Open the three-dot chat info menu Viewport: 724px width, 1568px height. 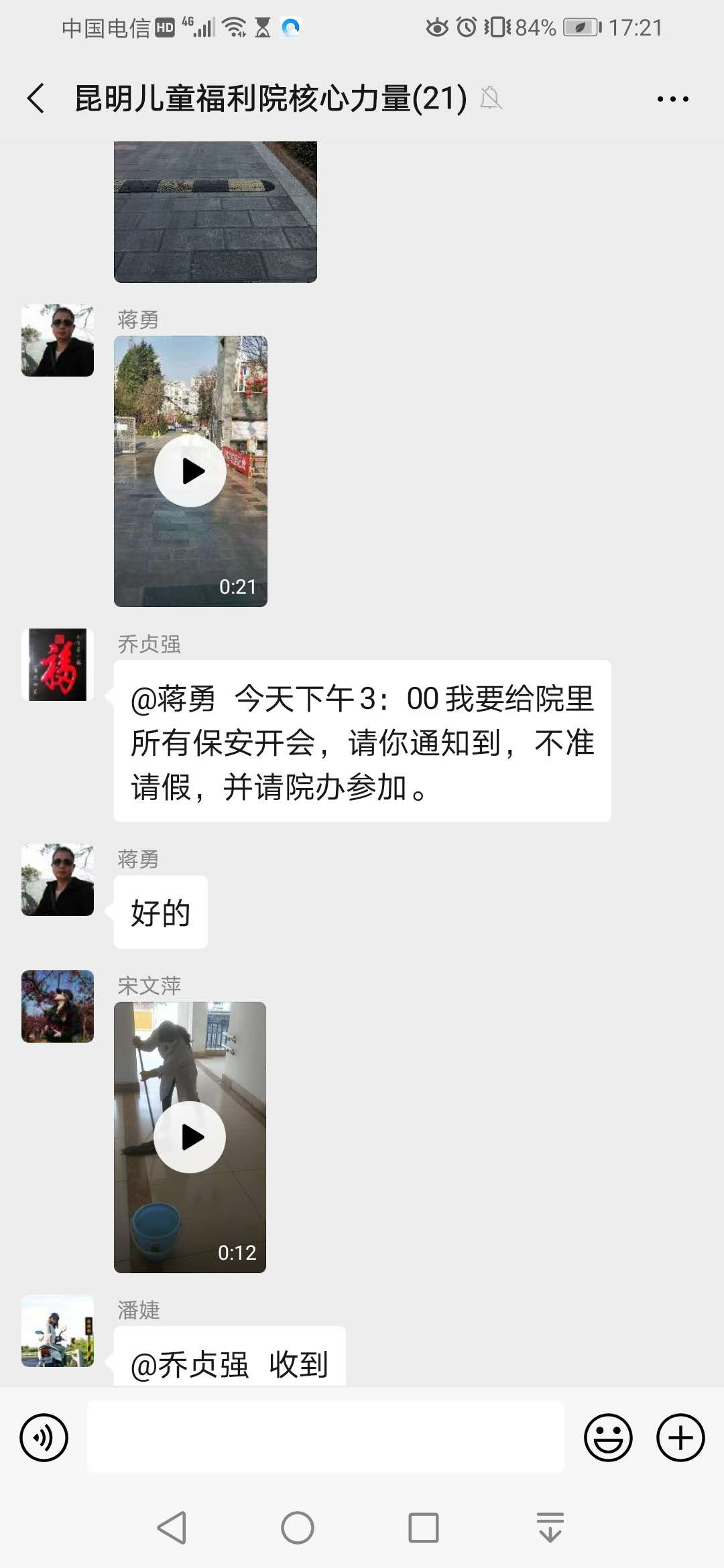(672, 99)
